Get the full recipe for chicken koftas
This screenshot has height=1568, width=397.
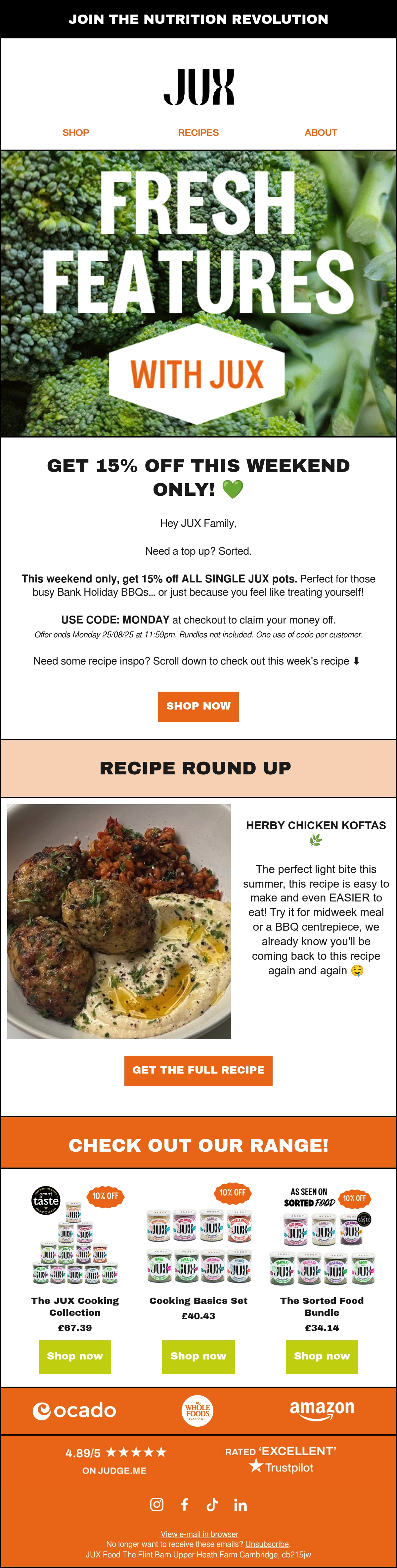198,1070
